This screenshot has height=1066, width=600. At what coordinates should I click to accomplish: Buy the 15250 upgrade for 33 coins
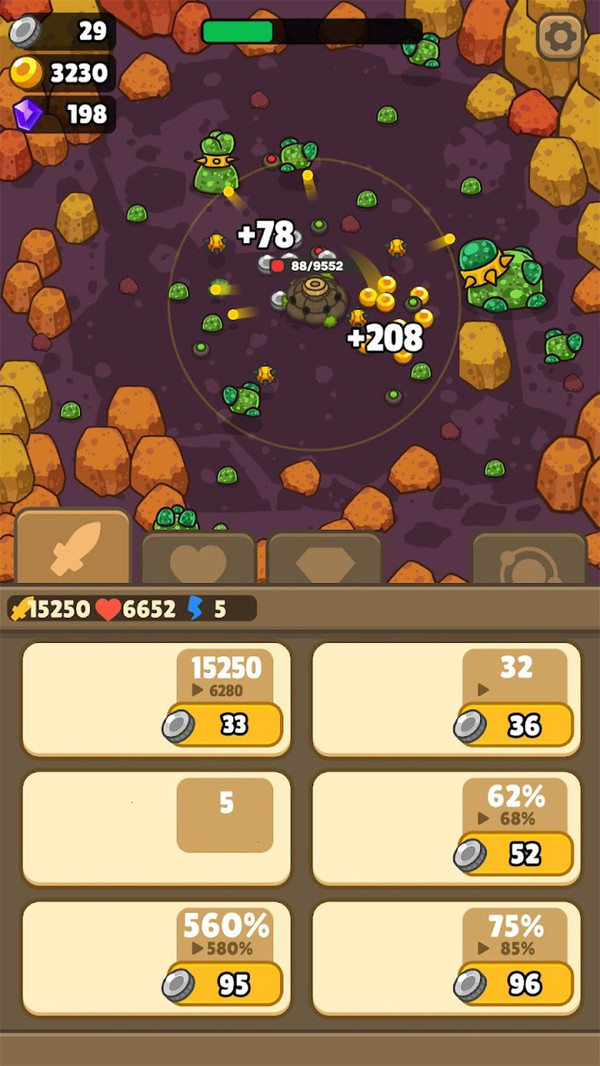click(x=225, y=725)
